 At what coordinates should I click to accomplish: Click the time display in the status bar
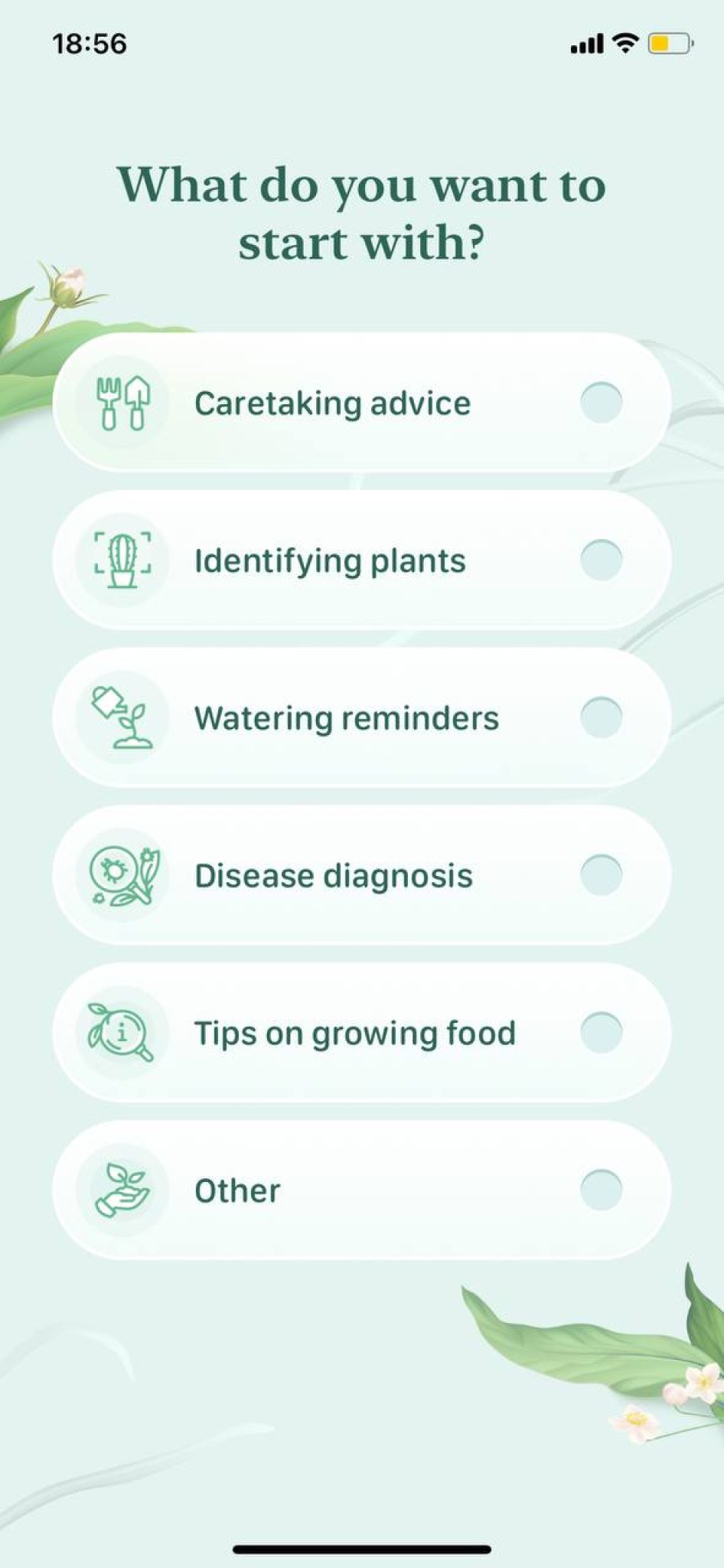click(90, 44)
